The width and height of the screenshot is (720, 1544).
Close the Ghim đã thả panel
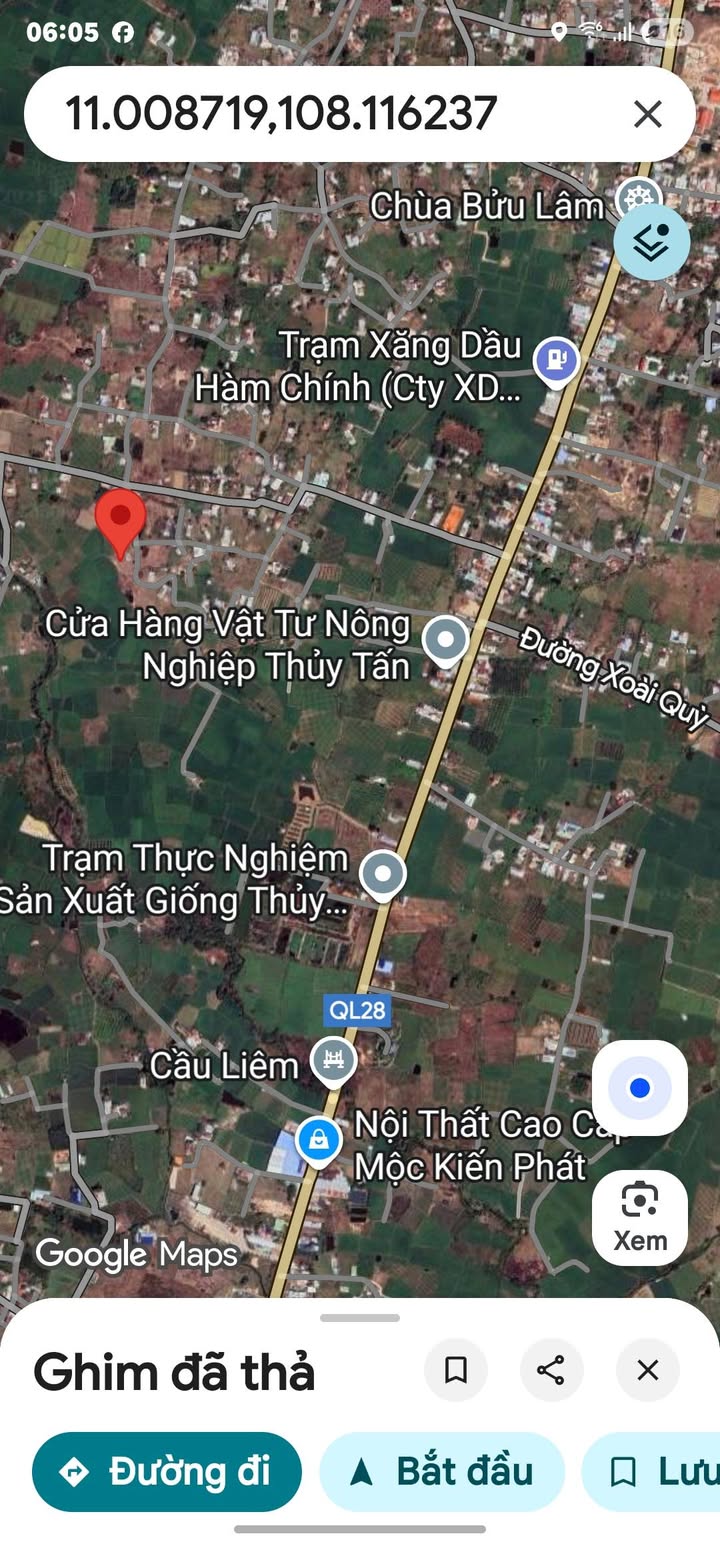click(648, 1370)
